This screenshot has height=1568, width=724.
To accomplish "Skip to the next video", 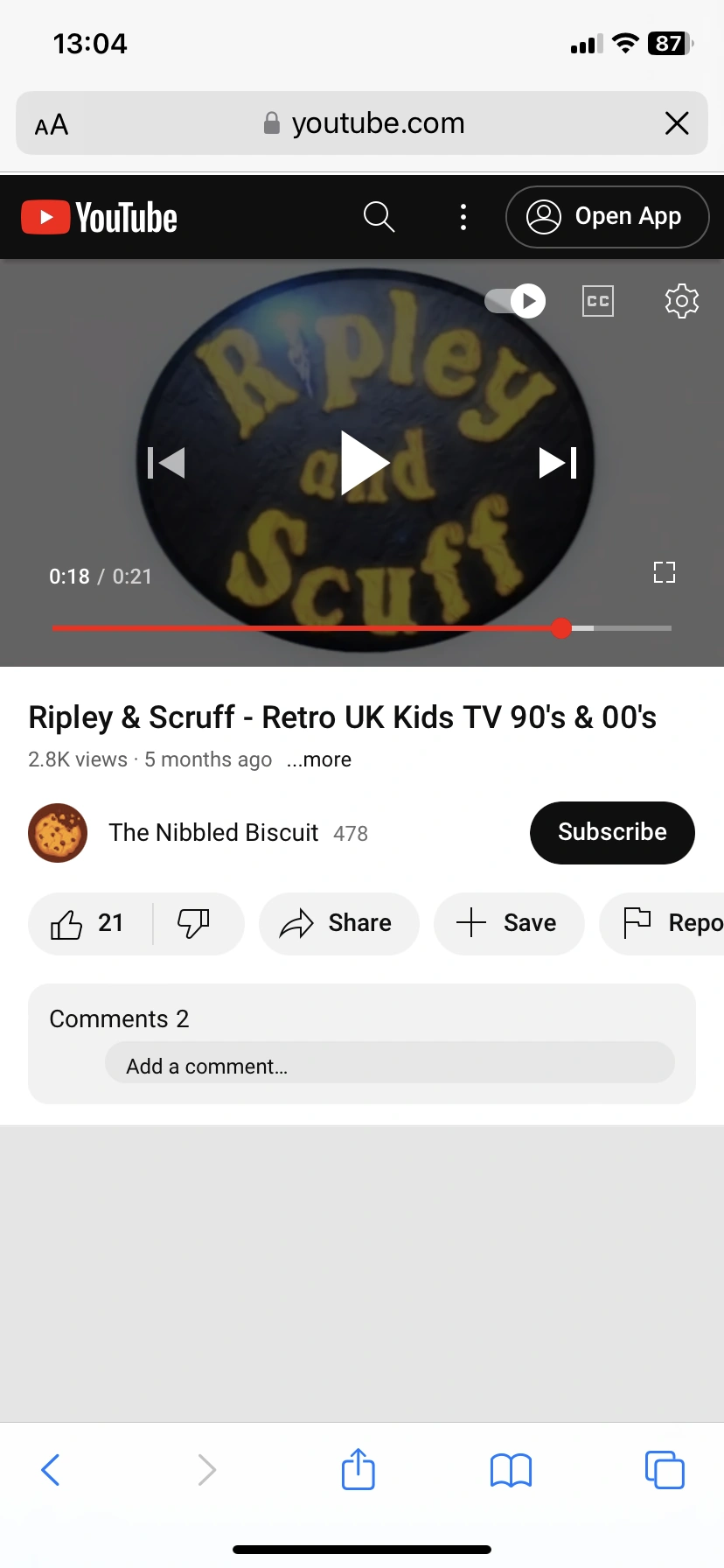I will click(x=557, y=462).
